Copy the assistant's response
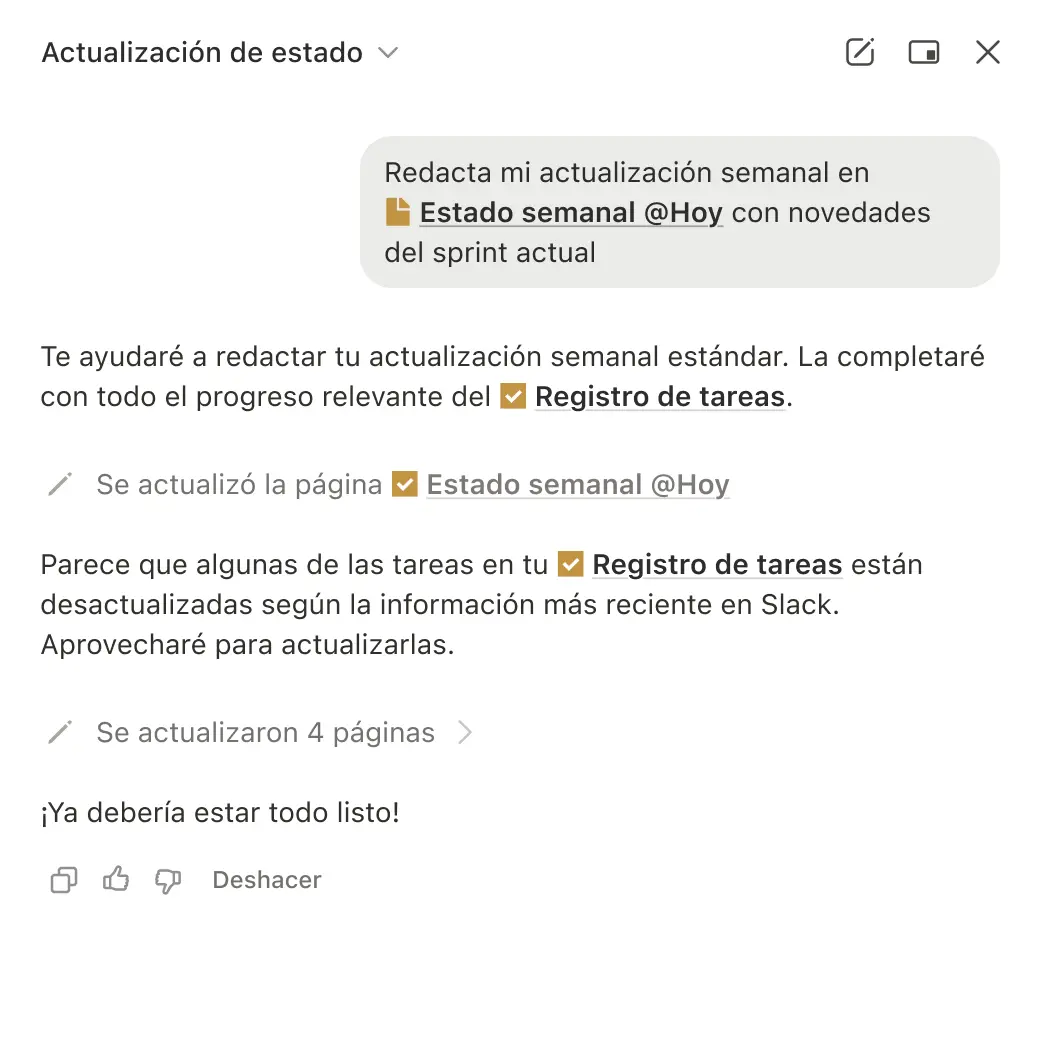This screenshot has height=1040, width=1040. point(64,880)
